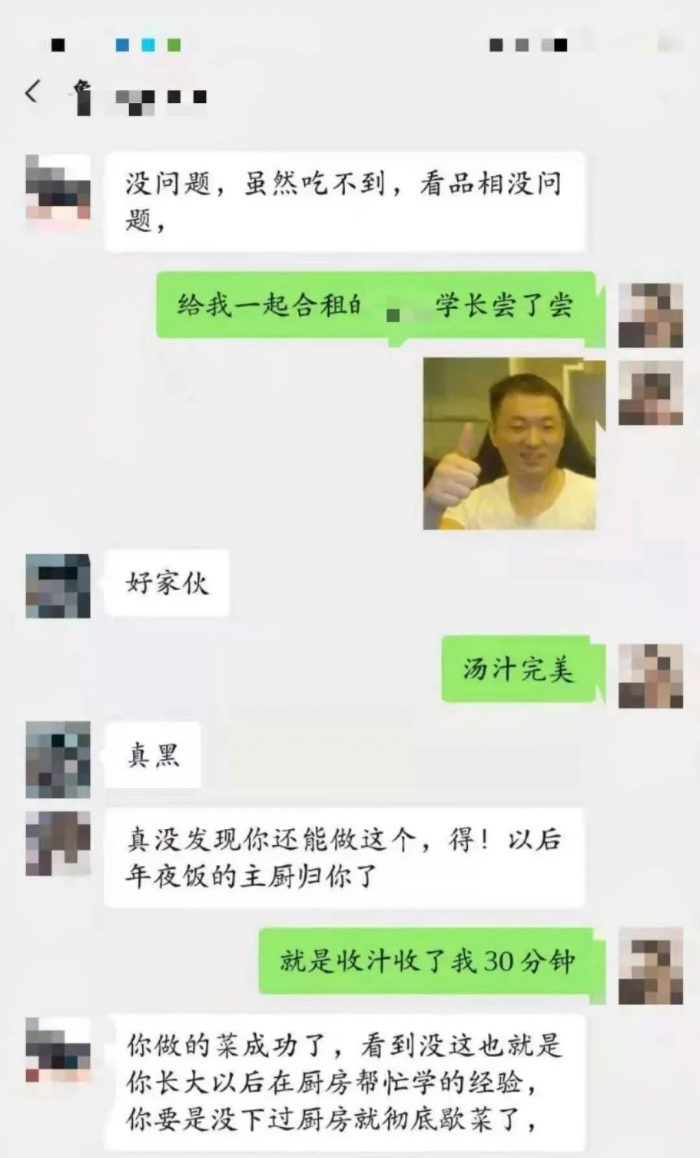Viewport: 700px width, 1158px height.
Task: Tap the avatar next to 真黑
Action: (x=58, y=760)
